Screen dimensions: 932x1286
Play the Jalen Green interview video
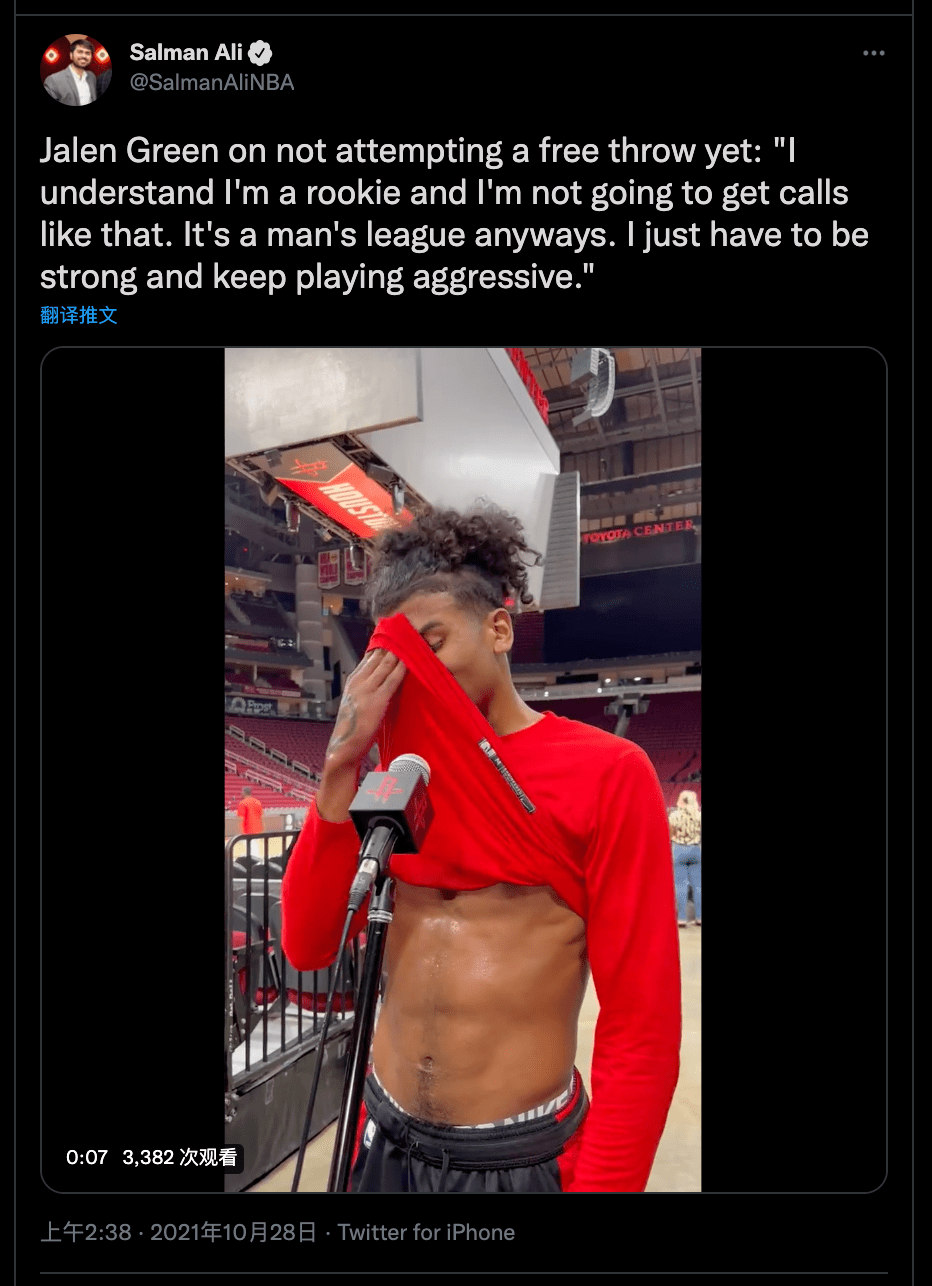[463, 770]
